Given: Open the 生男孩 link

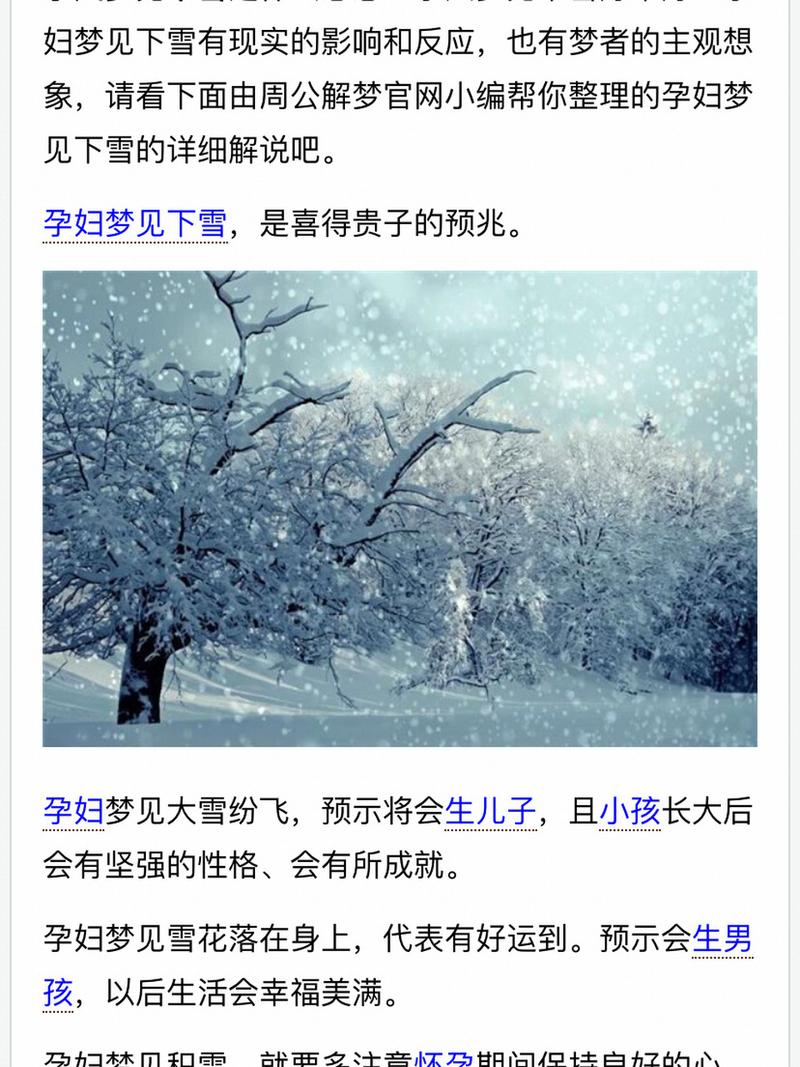Looking at the screenshot, I should [x=722, y=938].
